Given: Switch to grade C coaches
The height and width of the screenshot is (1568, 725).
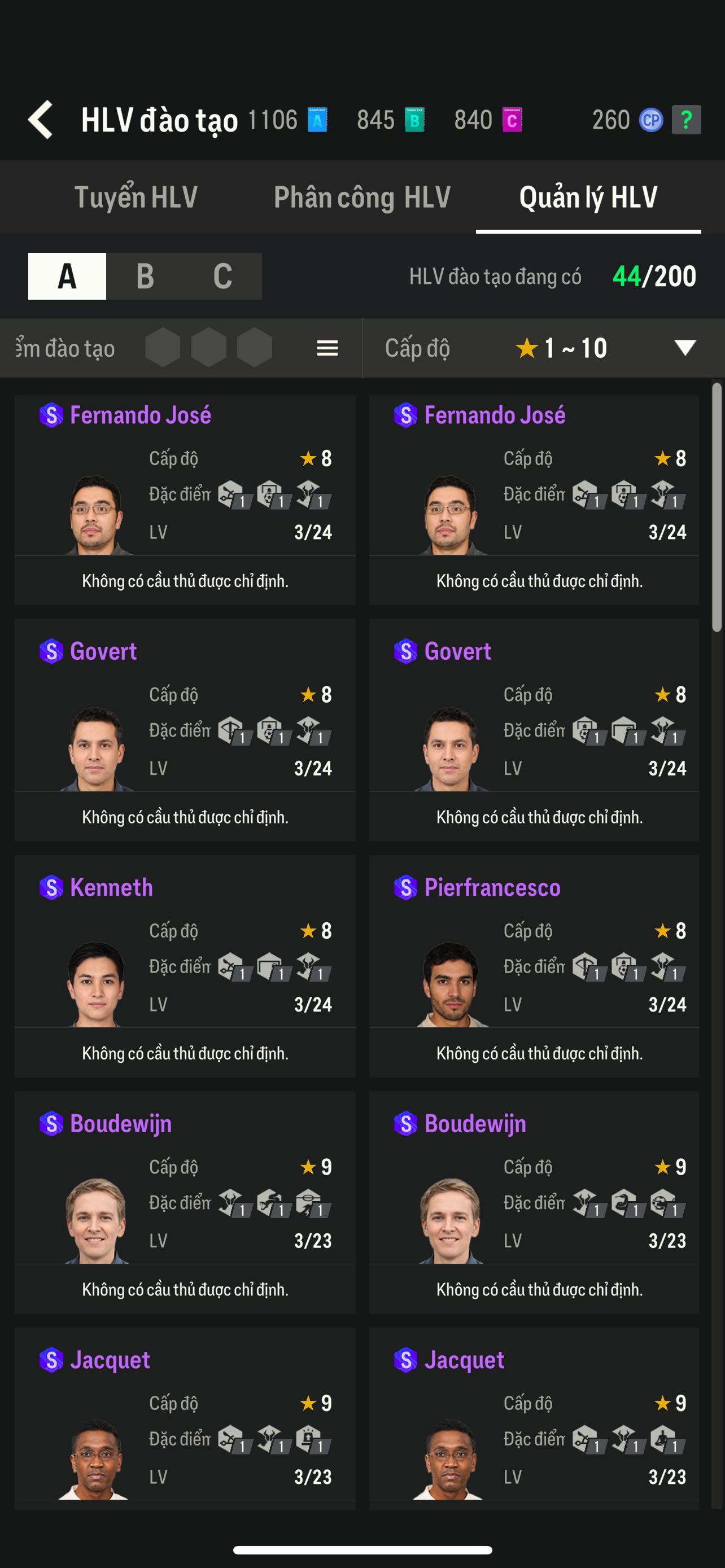Looking at the screenshot, I should pyautogui.click(x=223, y=277).
